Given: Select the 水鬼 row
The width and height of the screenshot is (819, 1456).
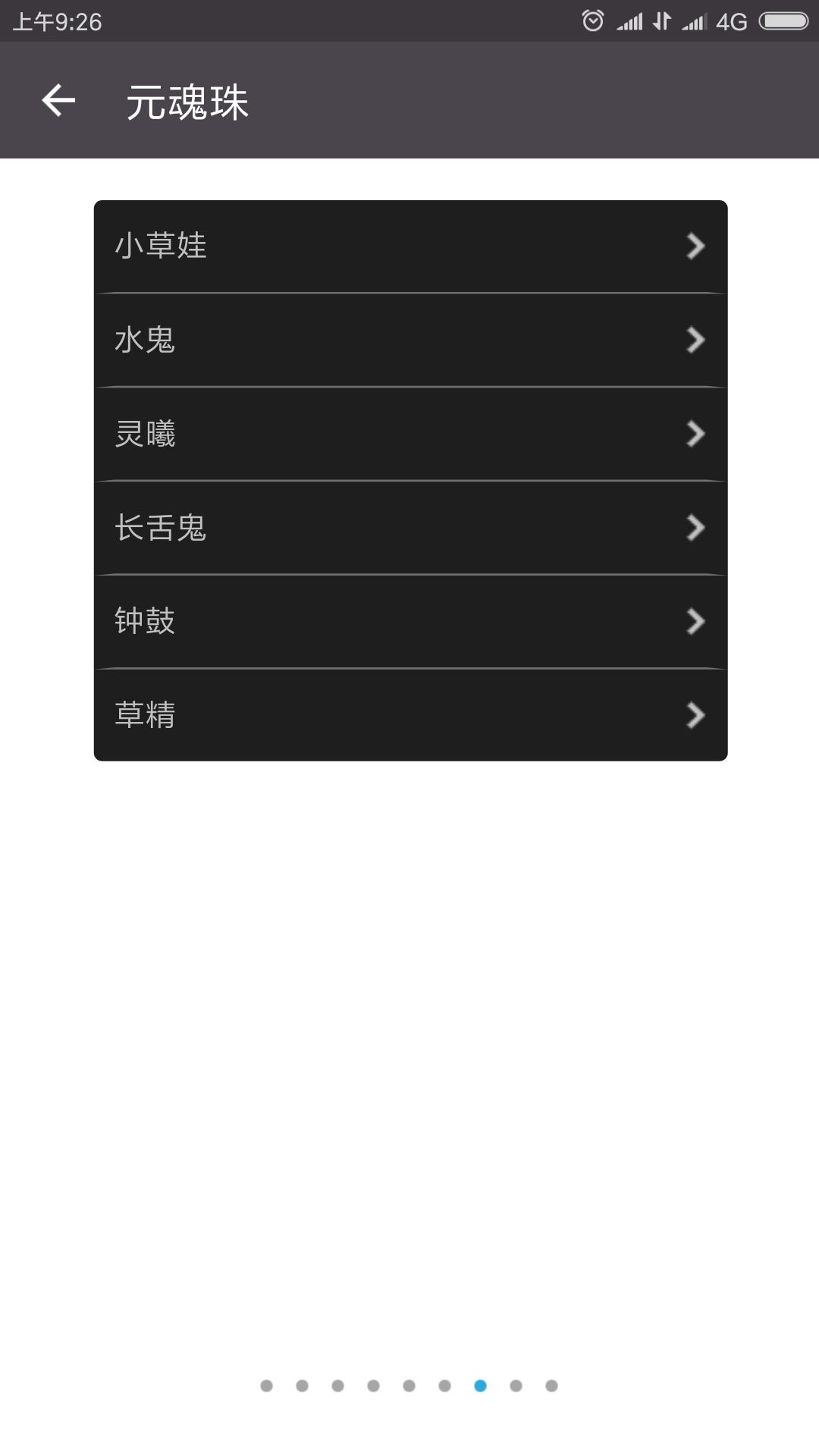Looking at the screenshot, I should tap(410, 340).
